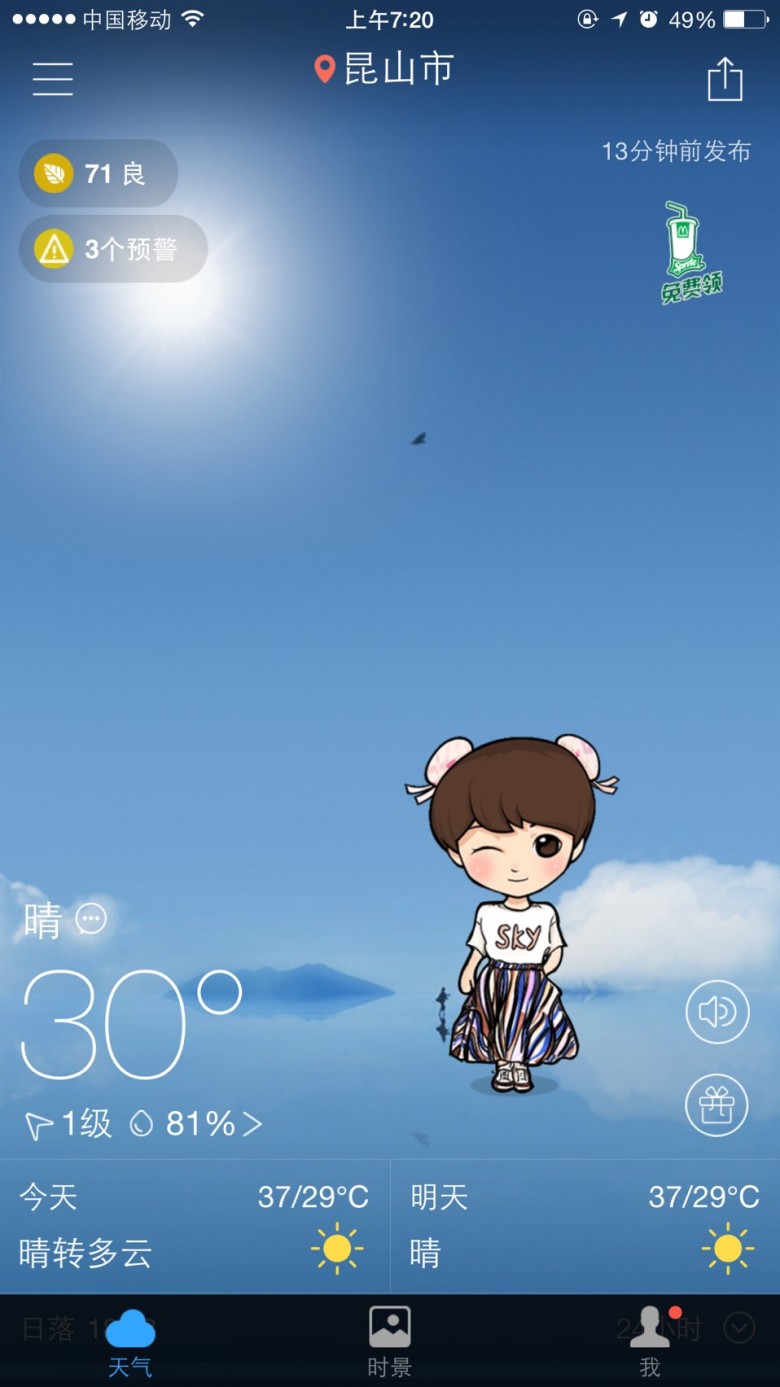View air quality 71 良 details
The width and height of the screenshot is (780, 1387).
click(x=98, y=173)
